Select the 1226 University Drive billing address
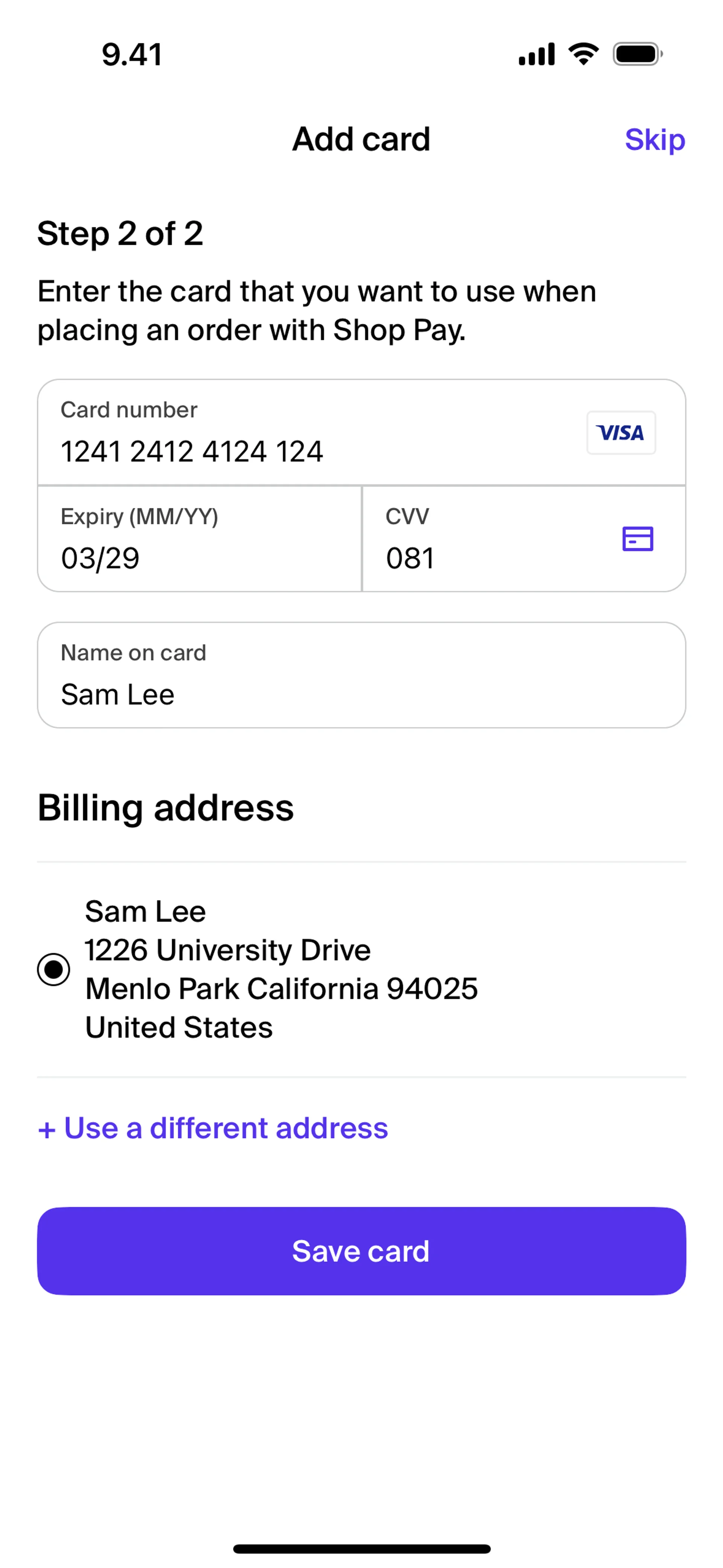Image resolution: width=723 pixels, height=1568 pixels. (53, 969)
